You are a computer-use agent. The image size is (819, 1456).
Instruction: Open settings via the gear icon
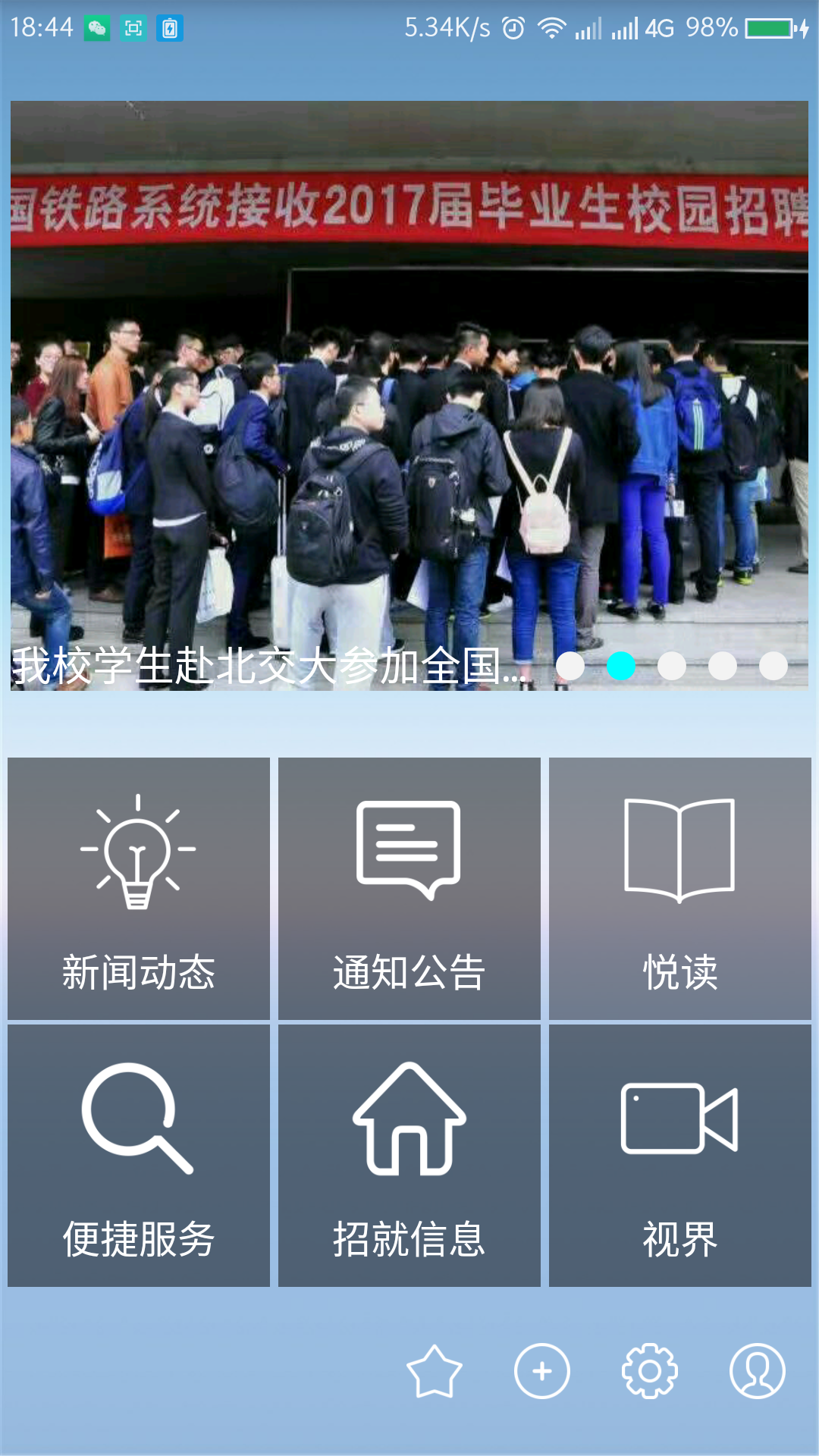[x=650, y=1371]
